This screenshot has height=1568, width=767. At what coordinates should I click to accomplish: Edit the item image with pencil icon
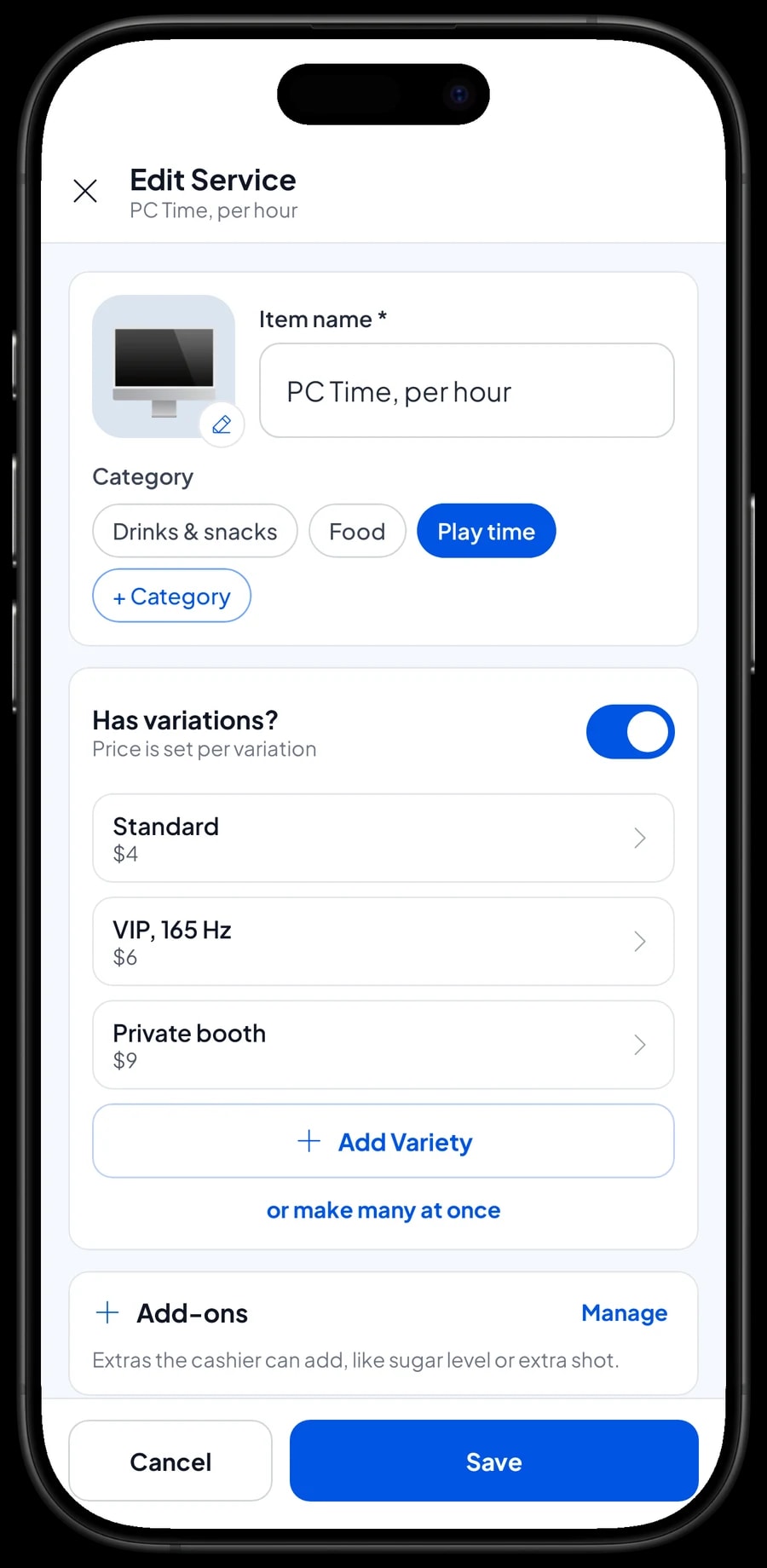point(222,424)
